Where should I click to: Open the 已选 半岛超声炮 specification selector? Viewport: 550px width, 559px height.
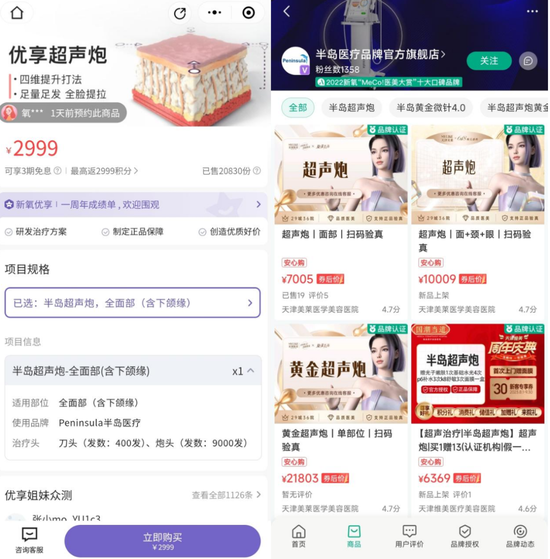tap(133, 303)
